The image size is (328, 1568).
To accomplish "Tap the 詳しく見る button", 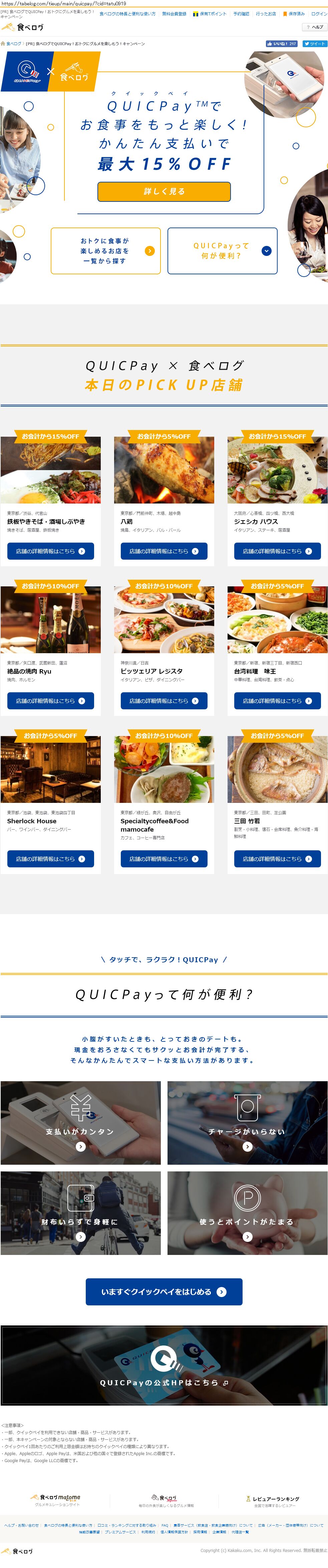I will [x=164, y=191].
